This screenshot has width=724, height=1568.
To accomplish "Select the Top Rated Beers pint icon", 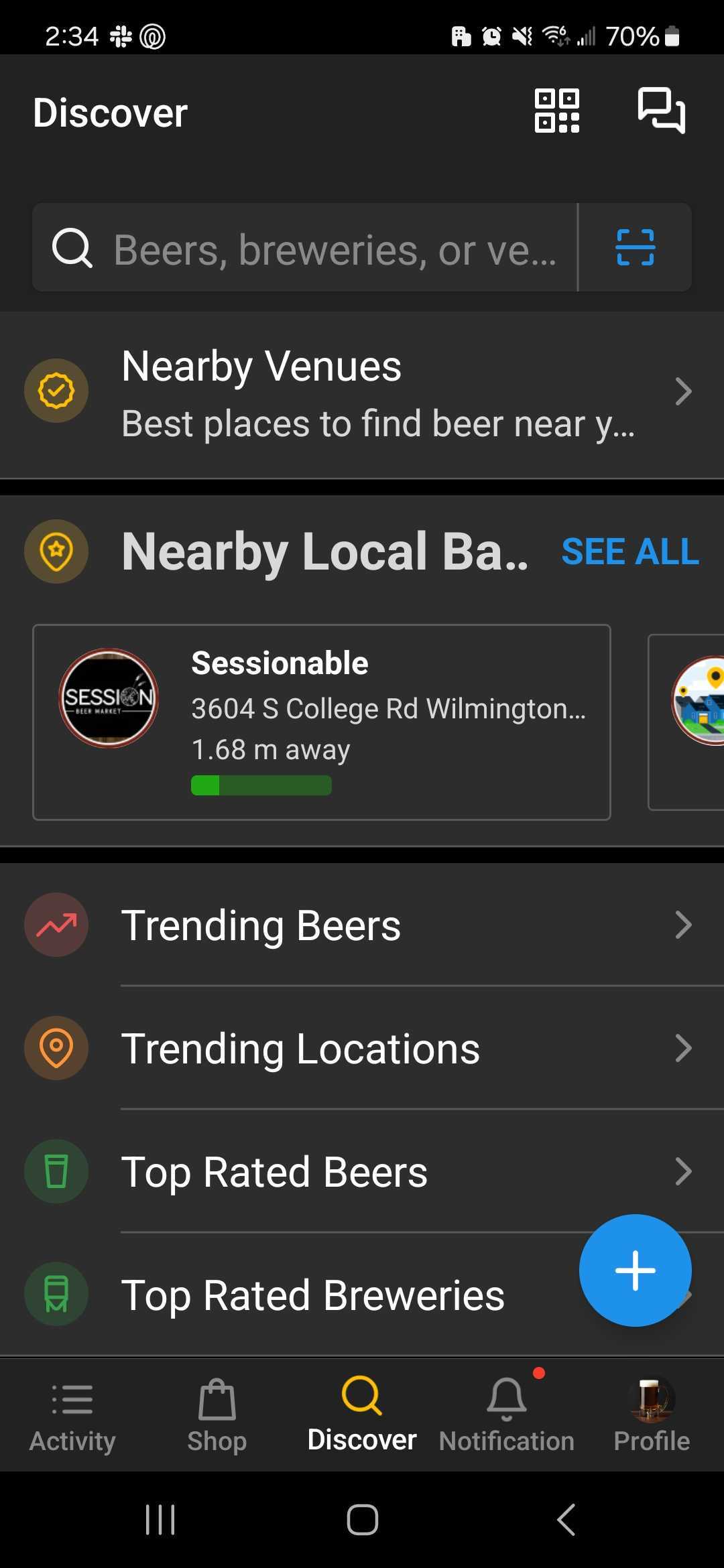I will (56, 1171).
